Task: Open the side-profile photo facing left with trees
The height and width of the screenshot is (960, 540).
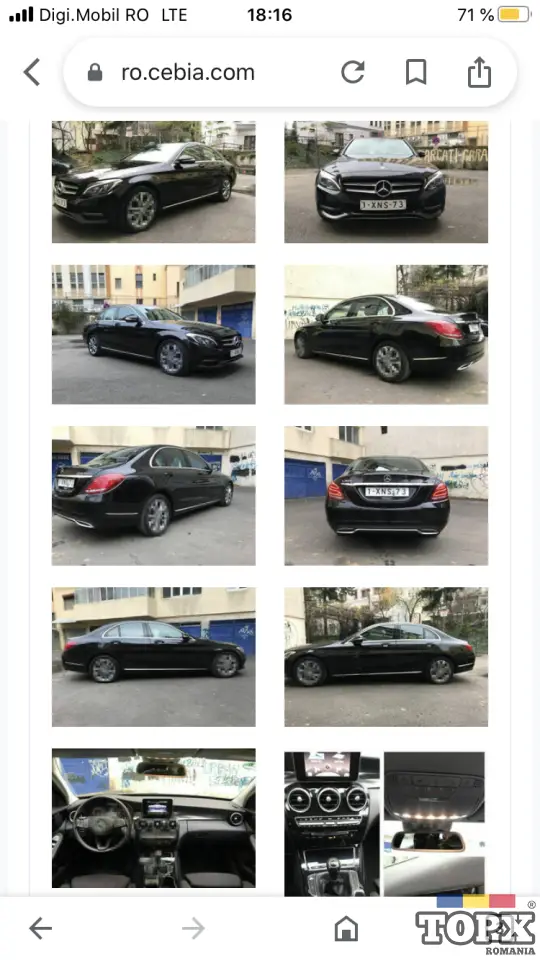Action: click(x=386, y=657)
